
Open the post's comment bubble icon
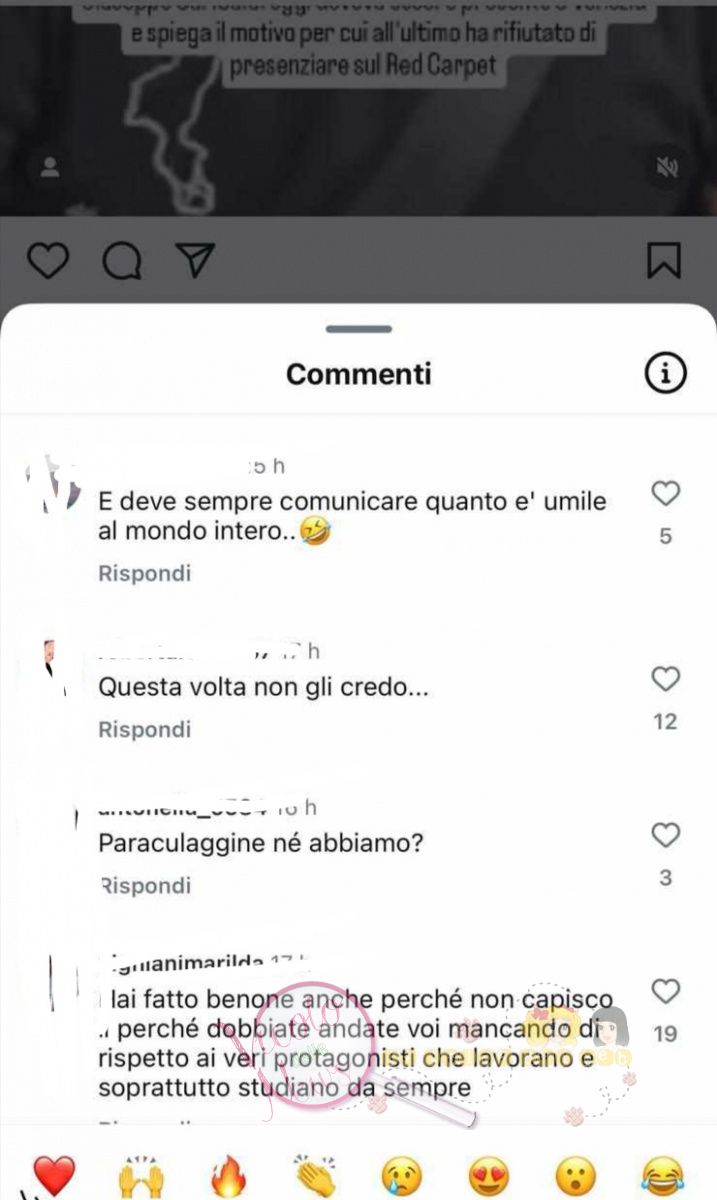(122, 260)
